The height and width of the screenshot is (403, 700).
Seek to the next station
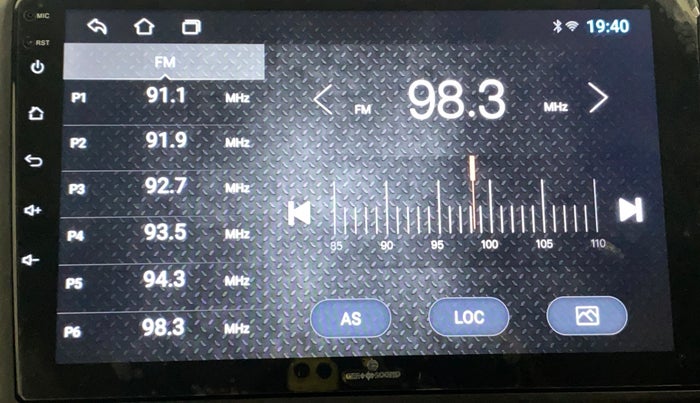click(x=630, y=210)
